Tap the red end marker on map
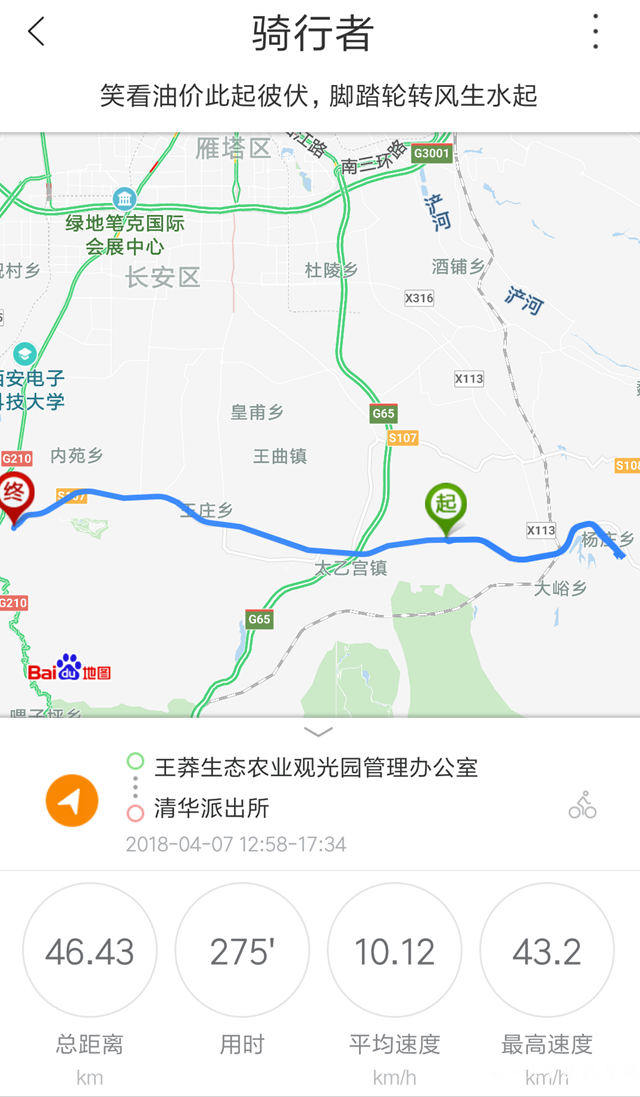The image size is (640, 1097). click(x=15, y=496)
